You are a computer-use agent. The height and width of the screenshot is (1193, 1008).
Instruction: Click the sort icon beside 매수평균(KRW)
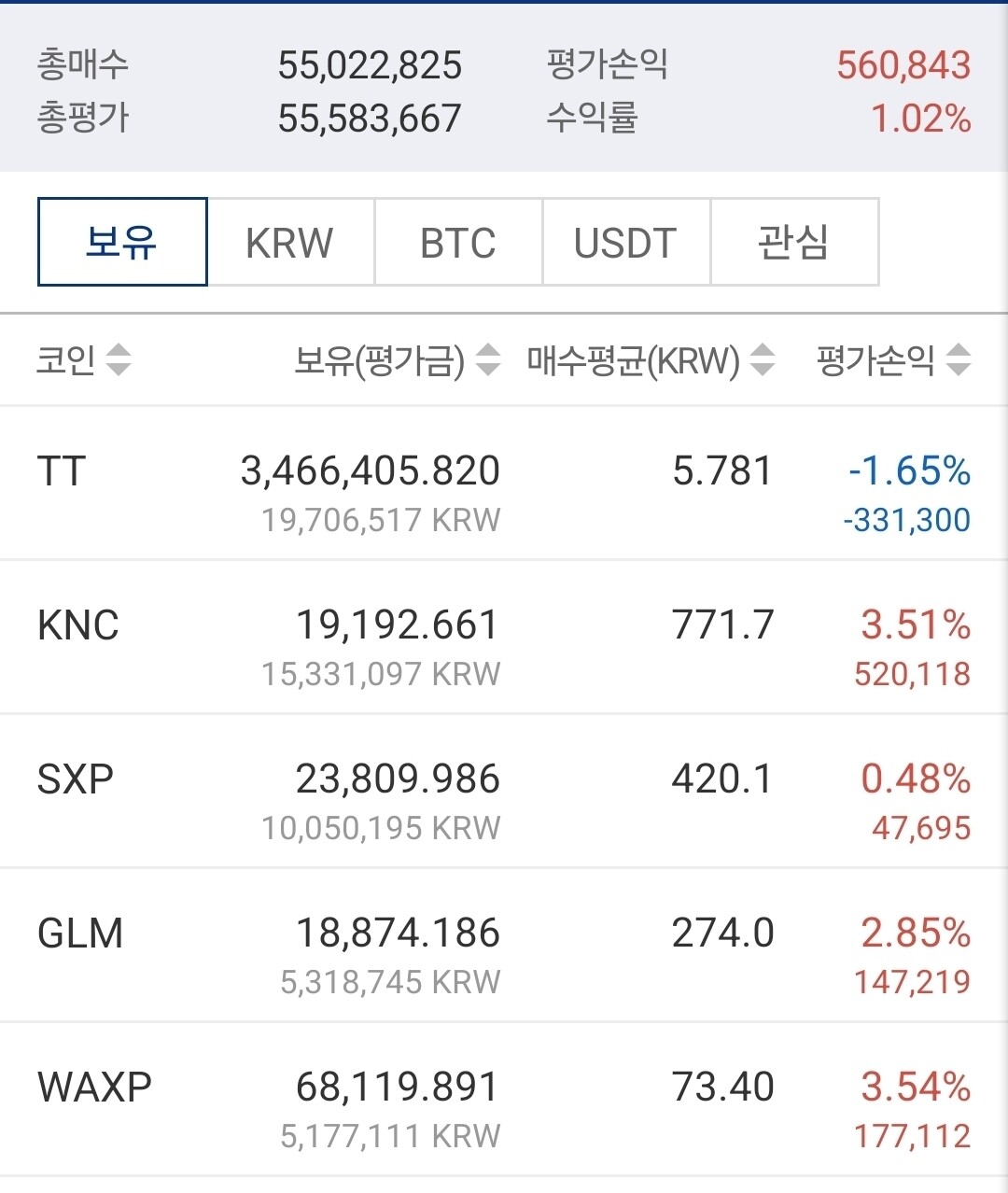pos(763,360)
